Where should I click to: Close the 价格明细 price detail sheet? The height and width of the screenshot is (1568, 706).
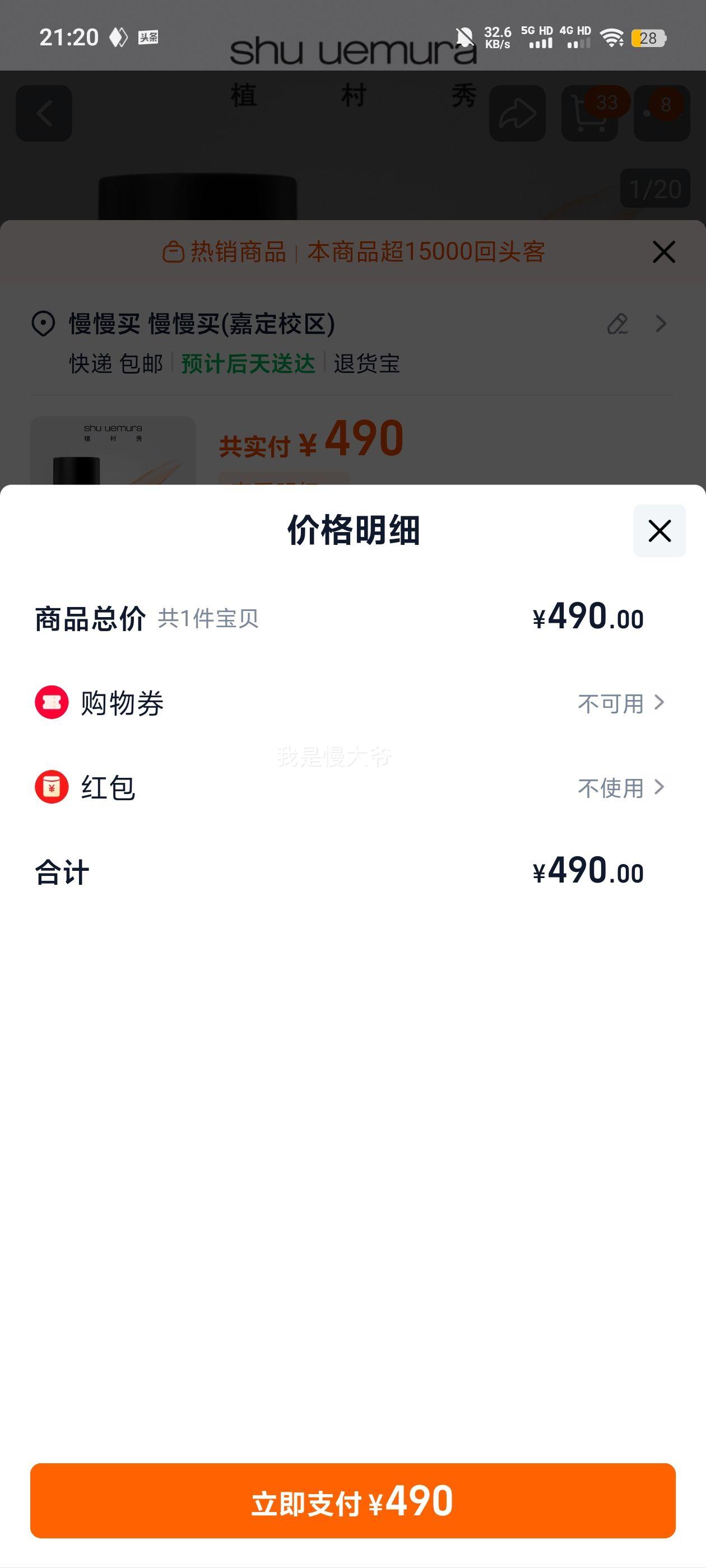pos(659,531)
